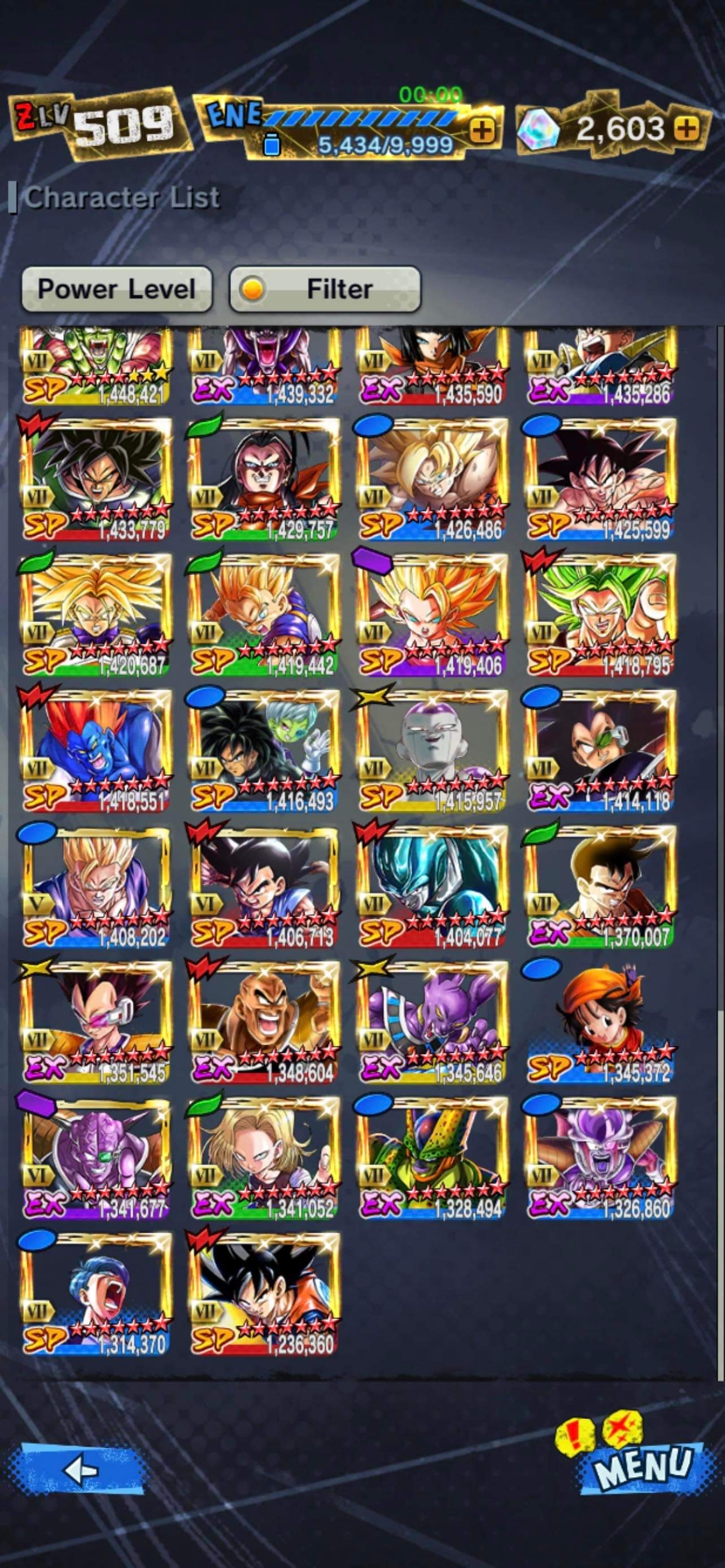Viewport: 725px width, 1568px height.
Task: Add crystals with the plus beside 2,603
Action: pyautogui.click(x=685, y=129)
